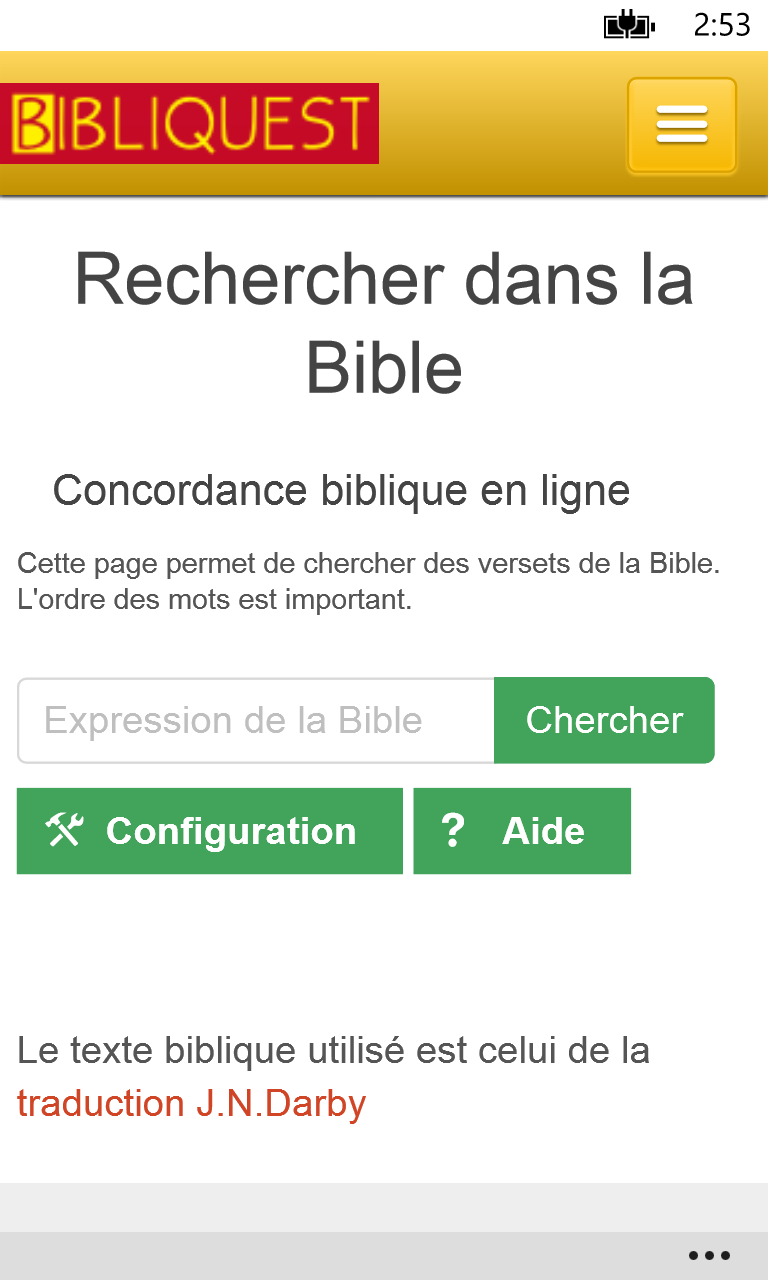Follow the traduction J.N.Darby link
768x1280 pixels.
point(191,1103)
